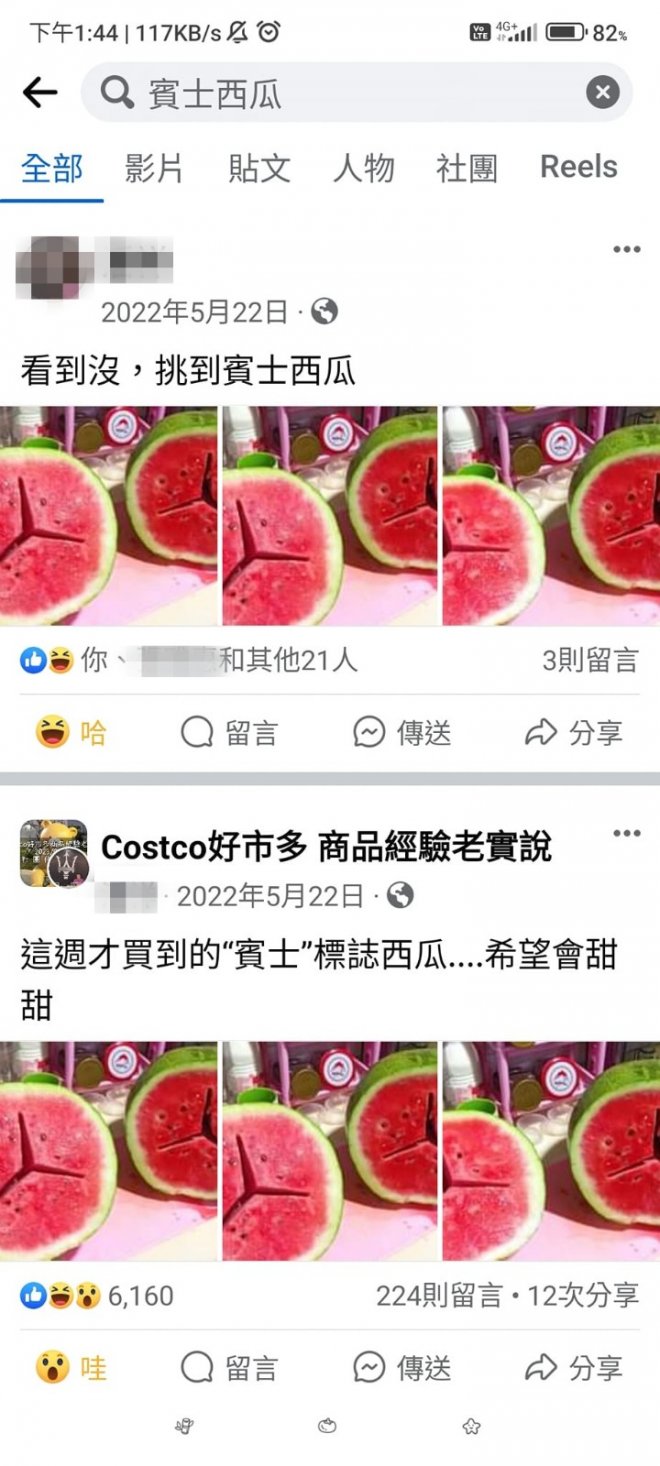View the 3則留言 comments on first post
Viewport: 660px width, 1466px height.
pyautogui.click(x=590, y=660)
